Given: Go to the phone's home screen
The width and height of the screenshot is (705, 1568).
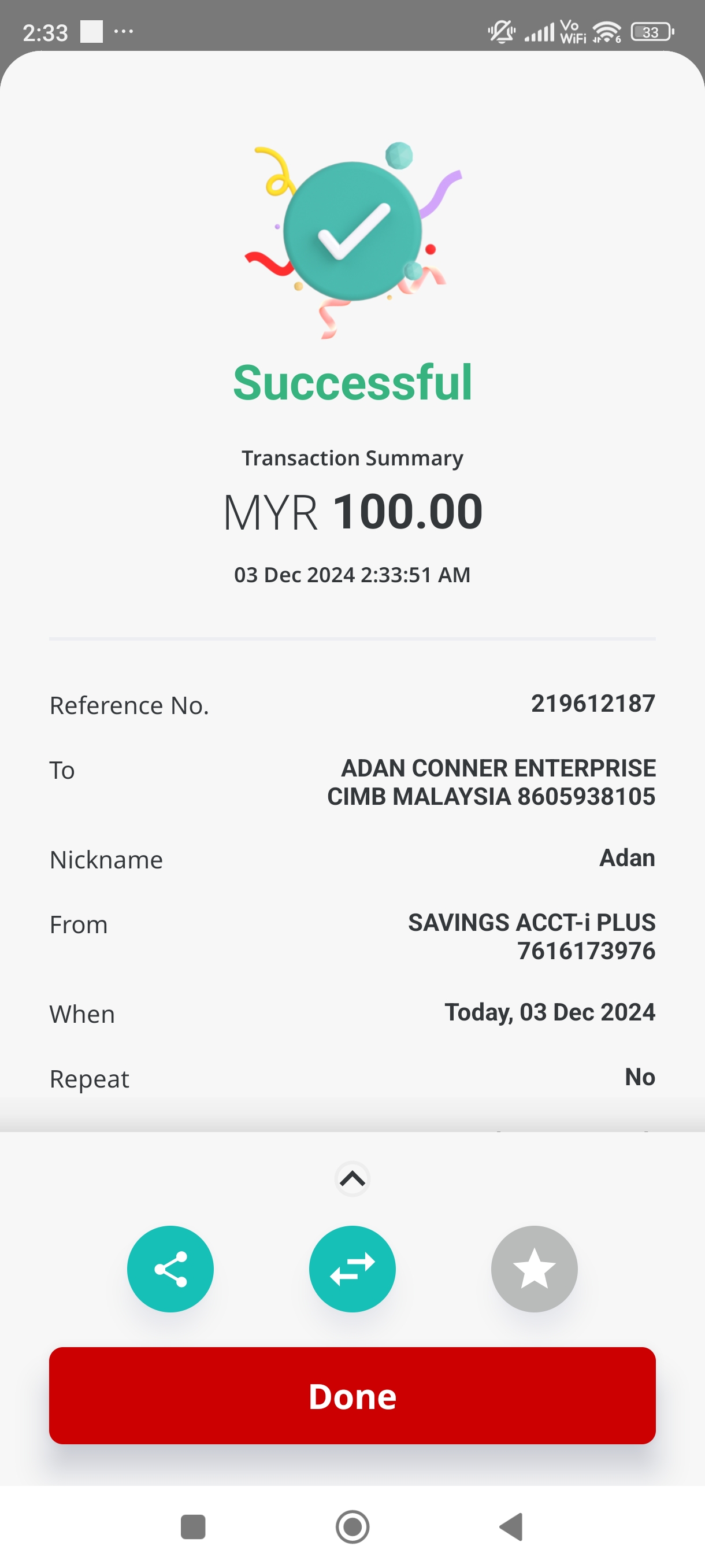Looking at the screenshot, I should (352, 1526).
